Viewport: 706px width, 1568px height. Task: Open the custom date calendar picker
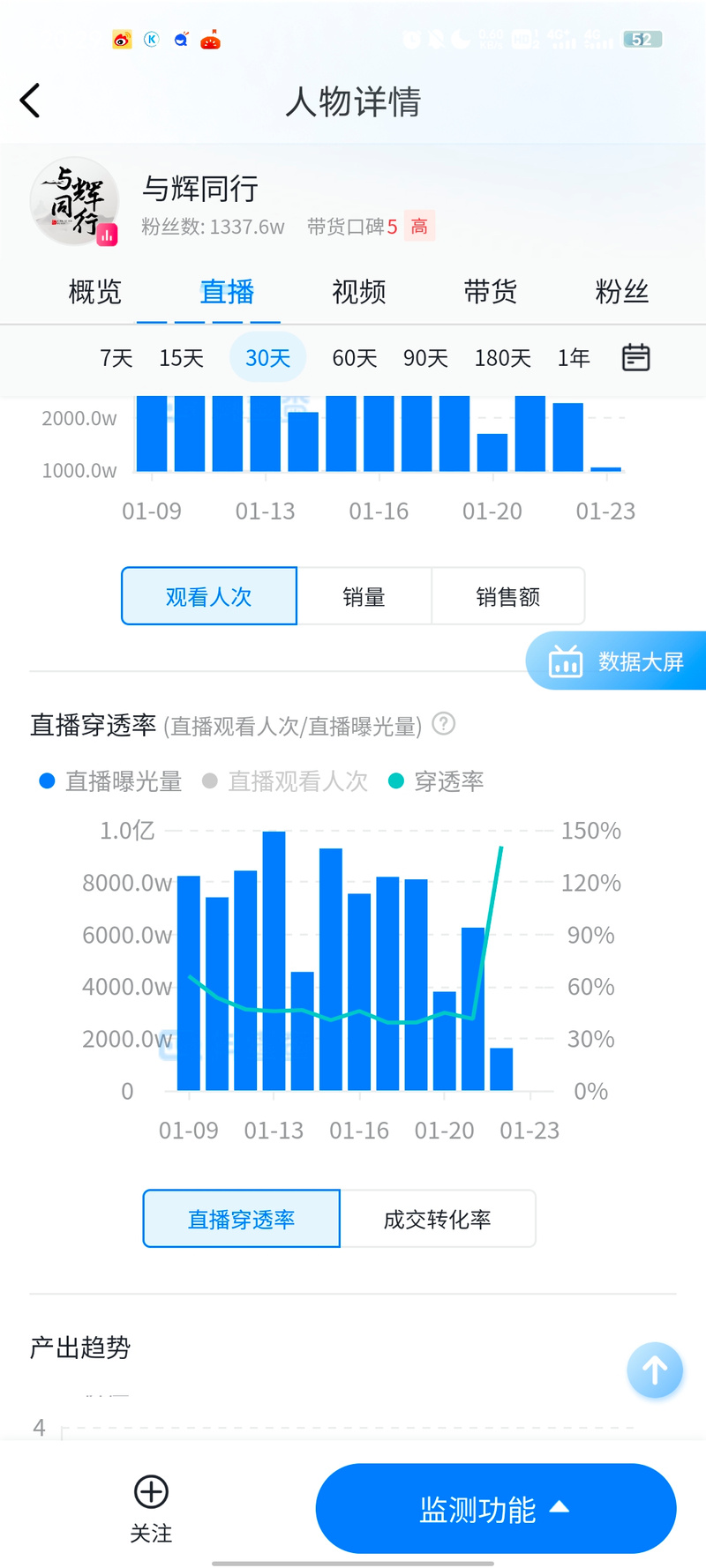635,357
